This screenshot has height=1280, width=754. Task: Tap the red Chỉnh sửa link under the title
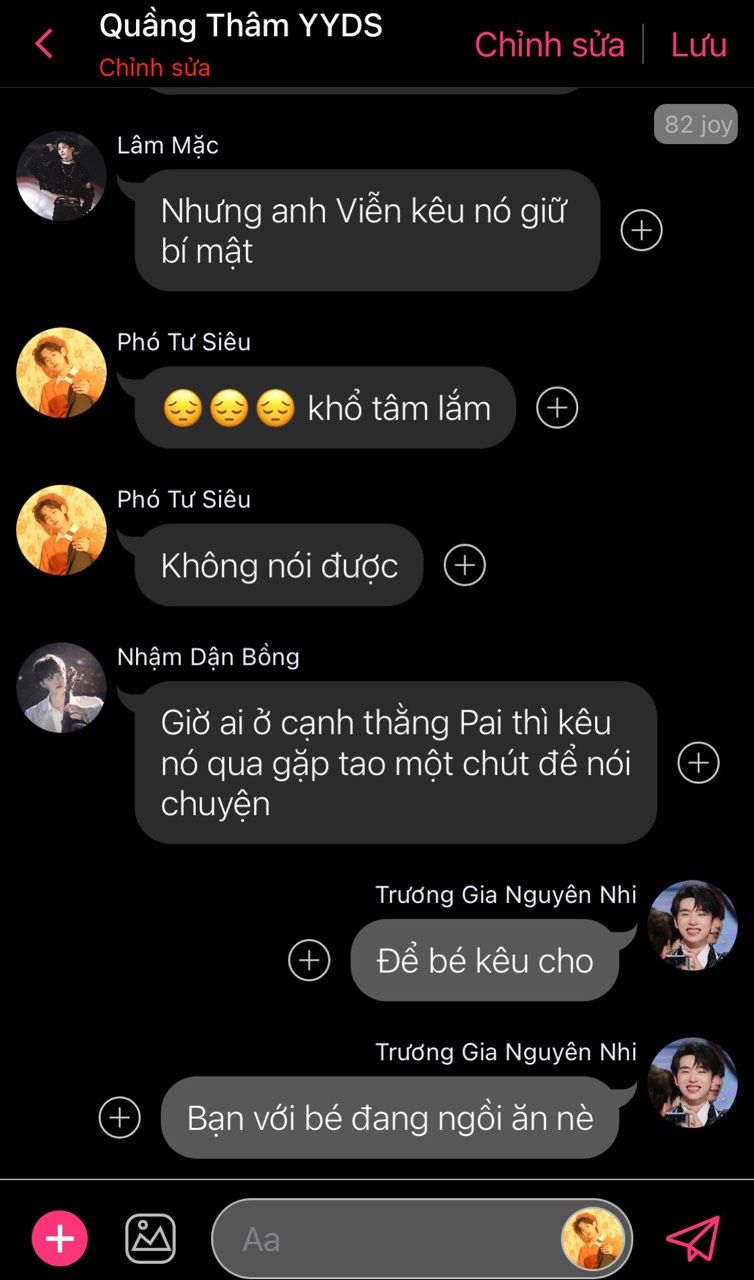pos(154,68)
